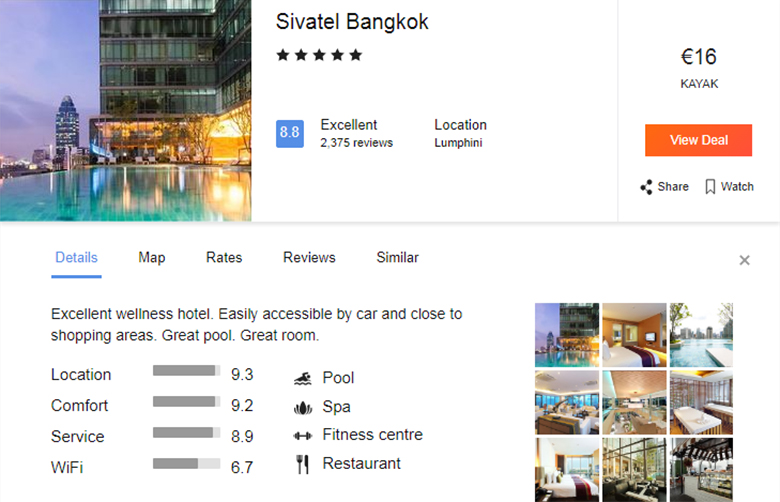Viewport: 780px width, 502px height.
Task: Open the first gallery thumbnail of hotel exterior
Action: 567,335
